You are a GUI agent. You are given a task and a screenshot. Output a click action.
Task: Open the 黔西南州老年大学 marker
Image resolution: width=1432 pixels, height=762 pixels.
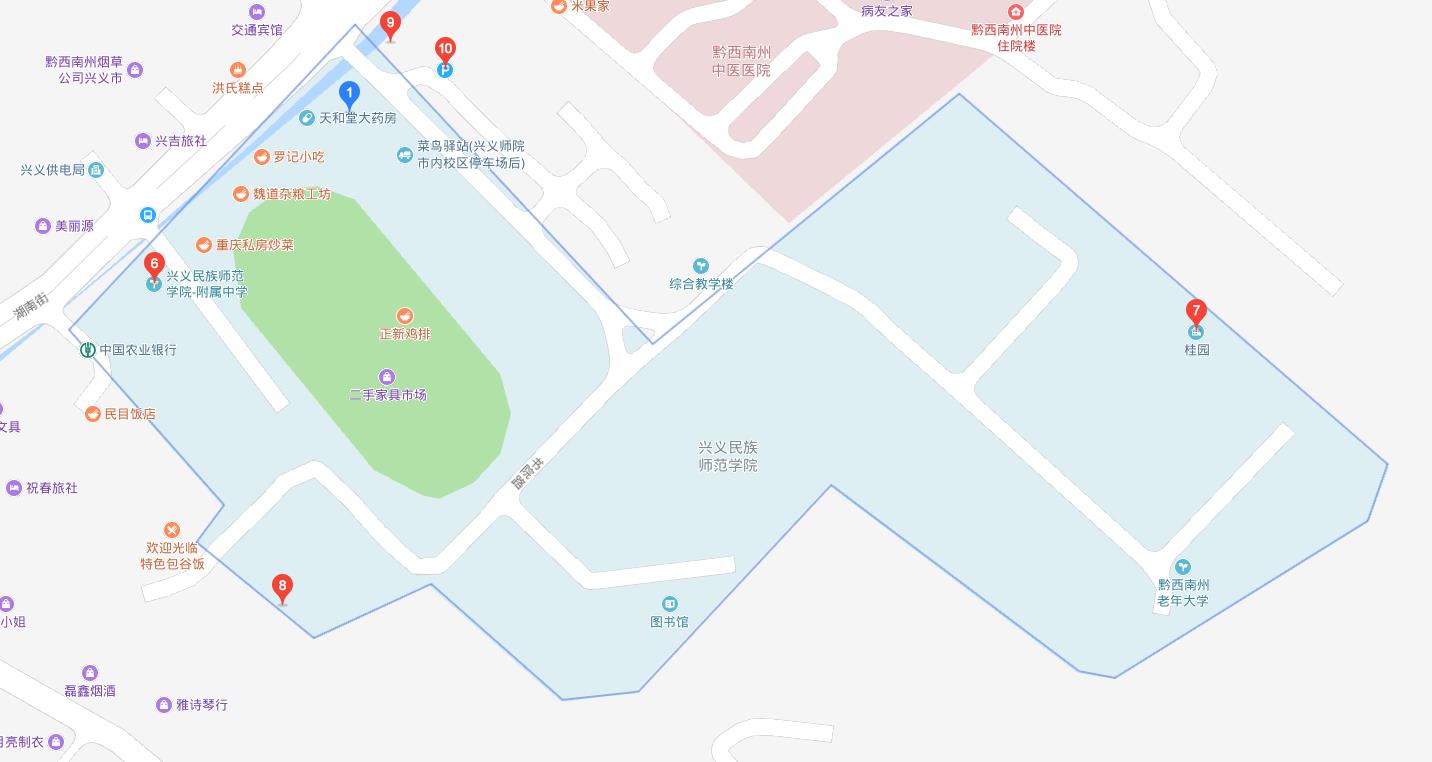1183,568
